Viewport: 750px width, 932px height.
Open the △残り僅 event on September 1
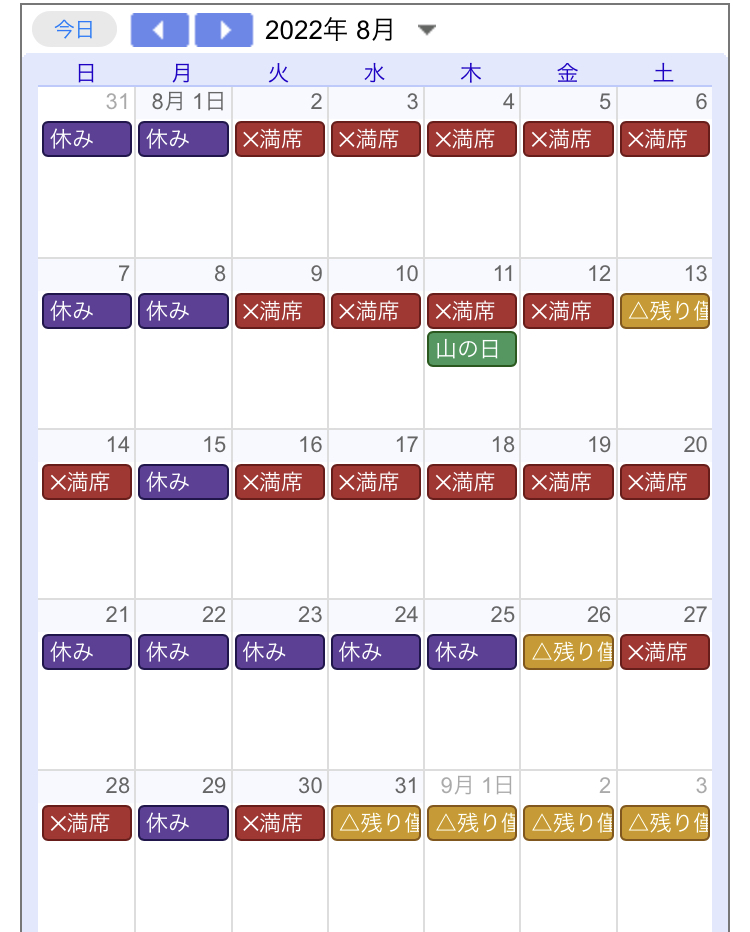coord(472,823)
